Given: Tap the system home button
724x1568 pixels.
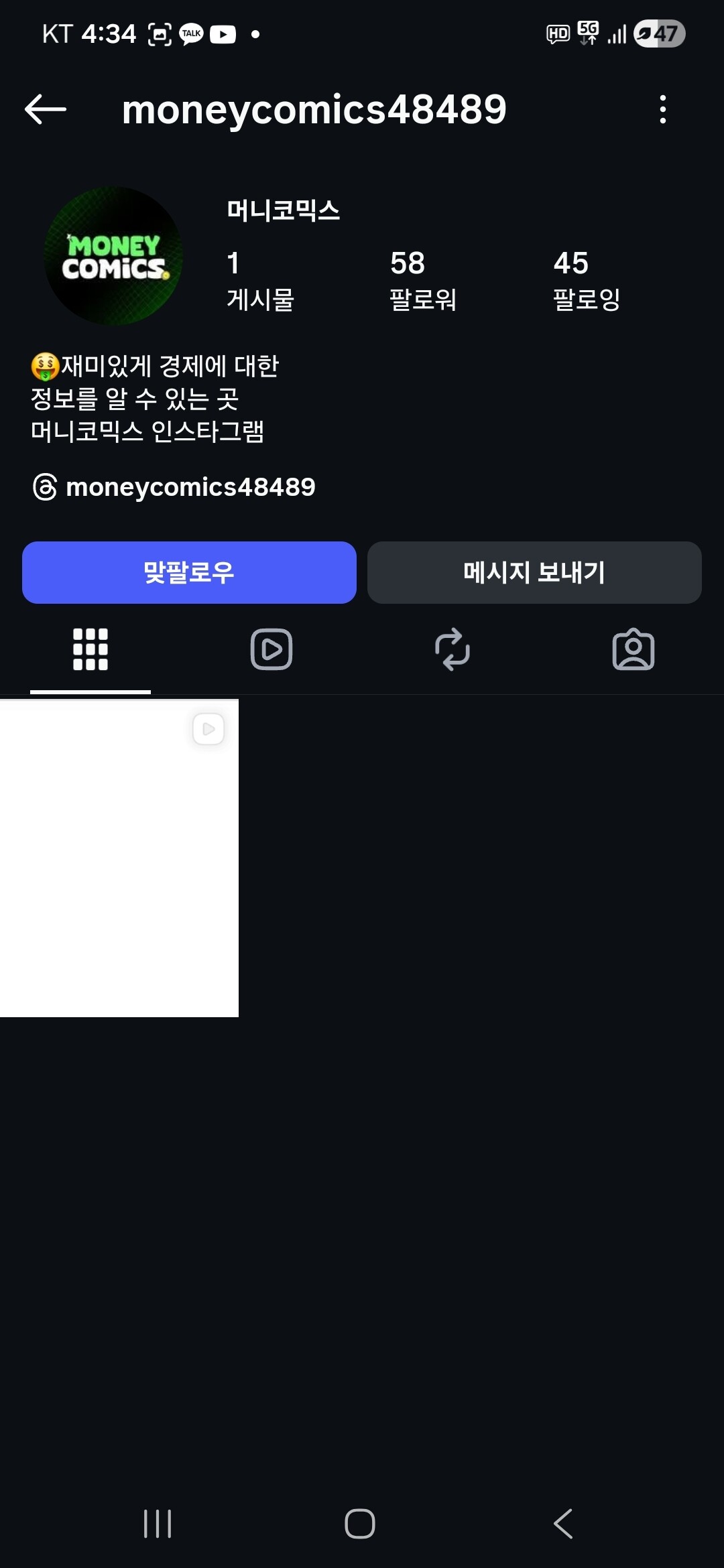Looking at the screenshot, I should [x=360, y=1524].
